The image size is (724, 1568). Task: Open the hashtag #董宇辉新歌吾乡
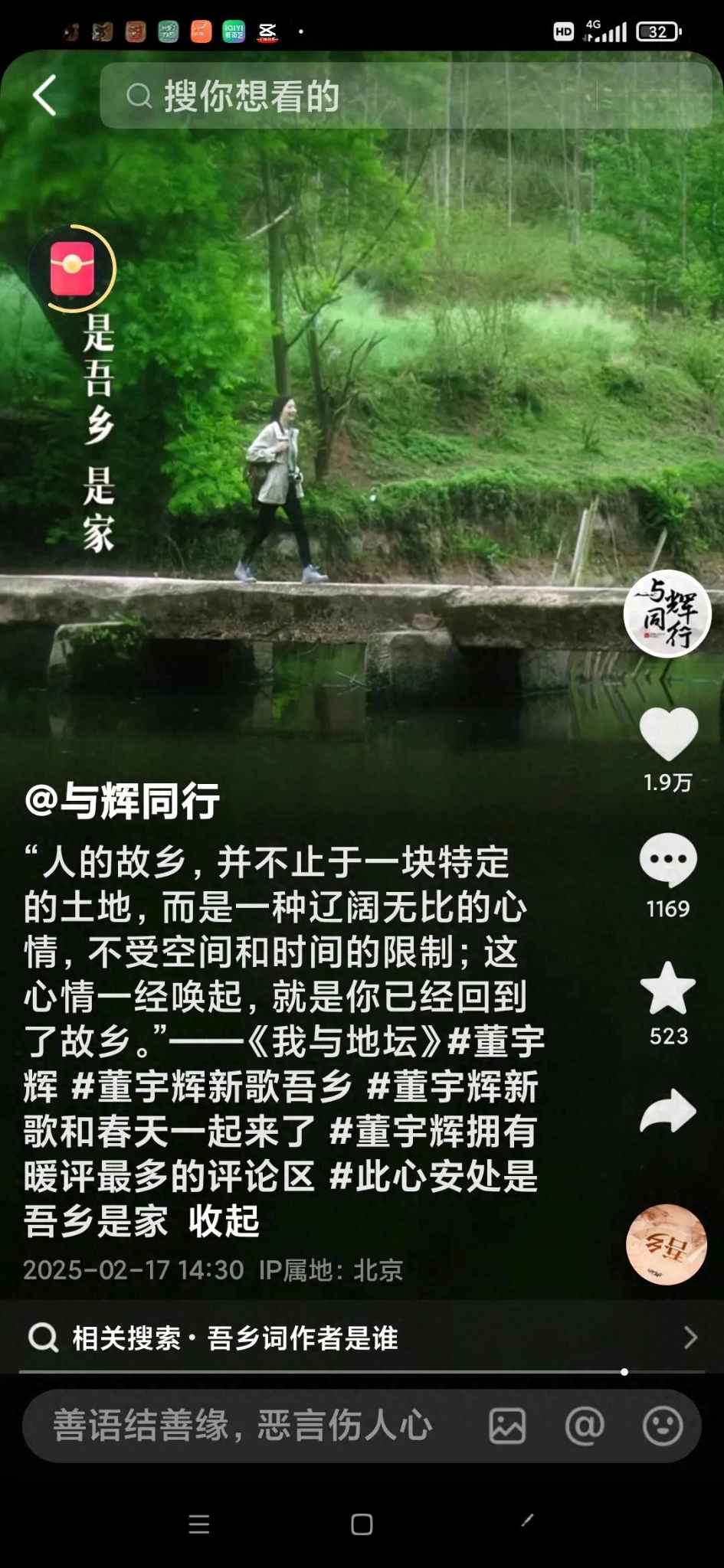coord(212,1087)
